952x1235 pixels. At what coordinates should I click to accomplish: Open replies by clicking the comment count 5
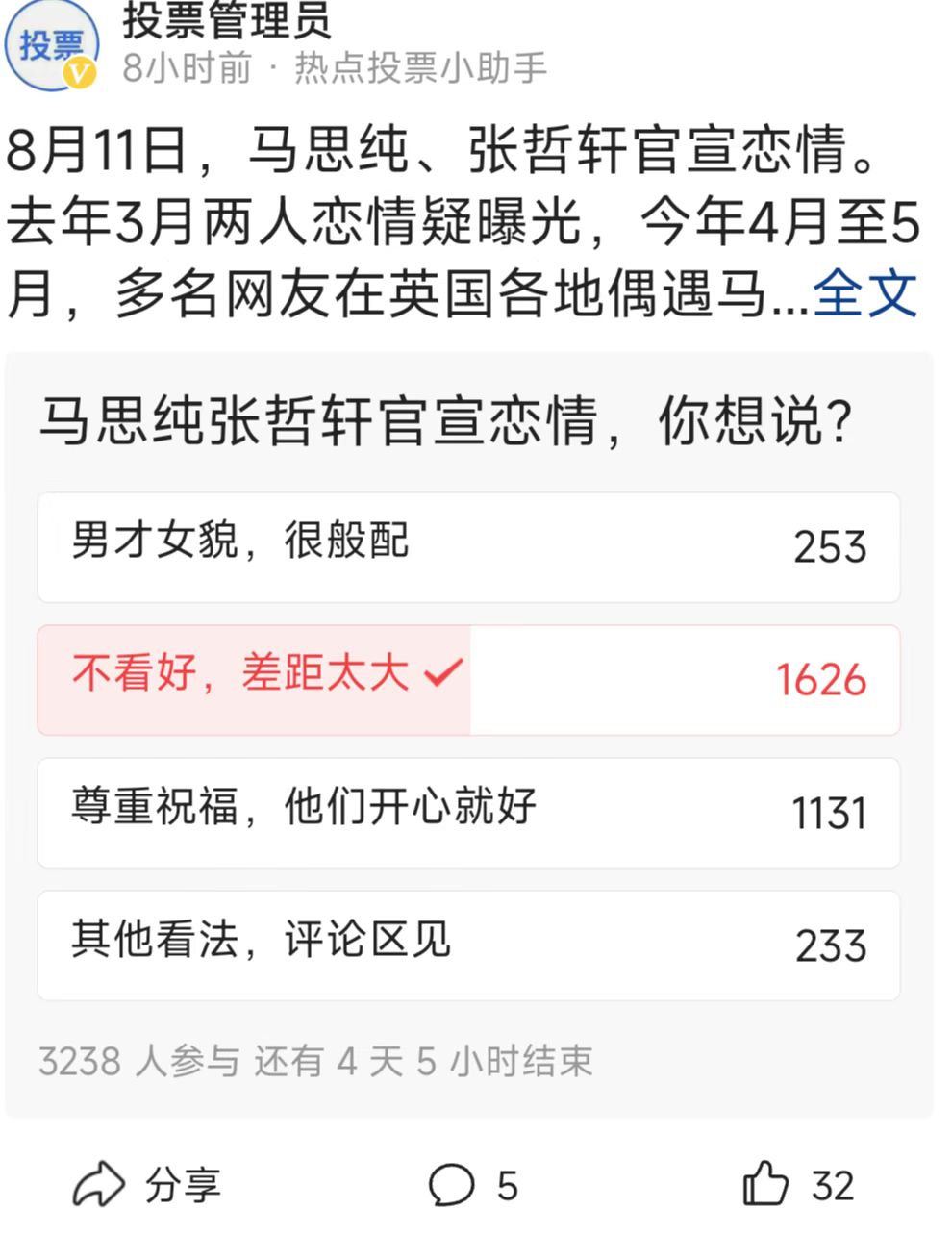[x=508, y=1184]
